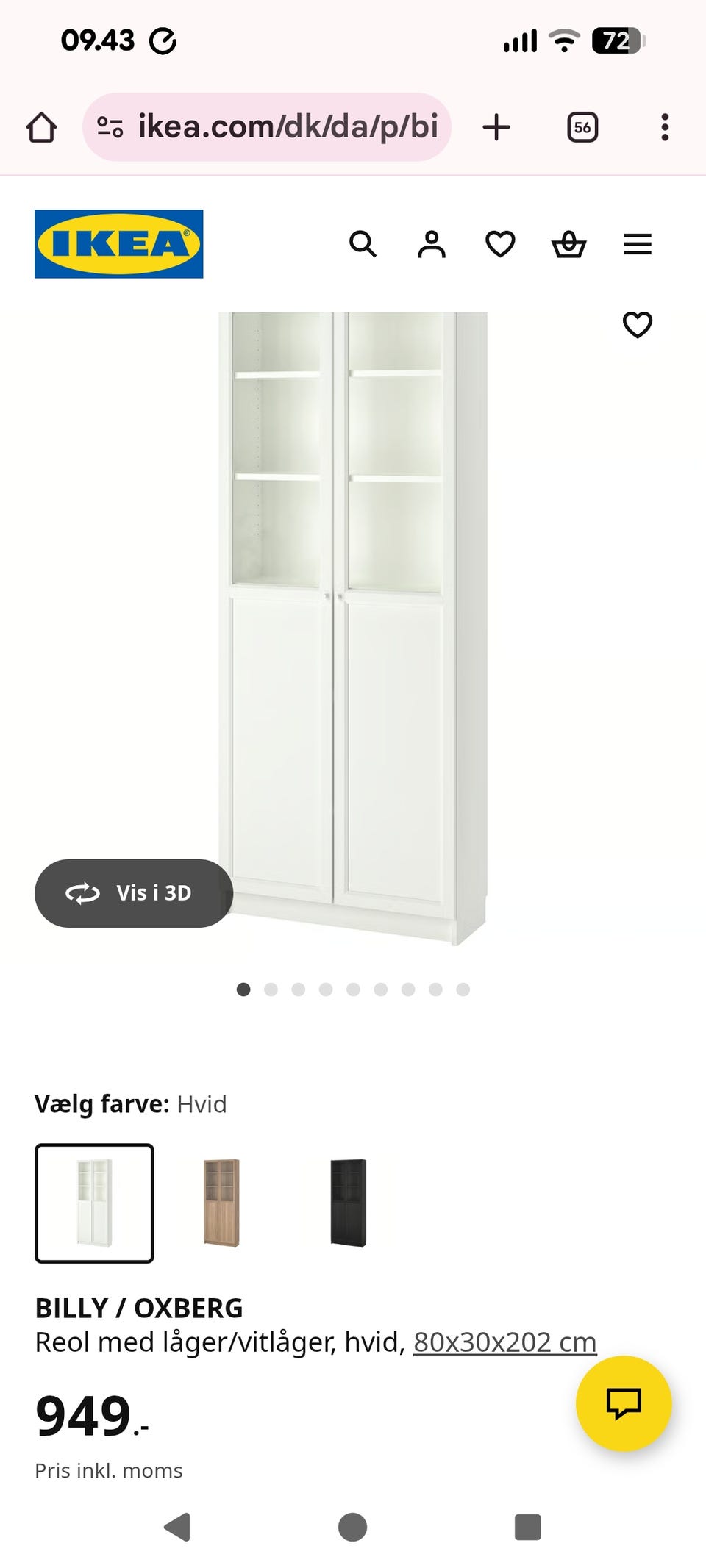Viewport: 706px width, 1568px height.
Task: Open the browser menu
Action: (664, 126)
